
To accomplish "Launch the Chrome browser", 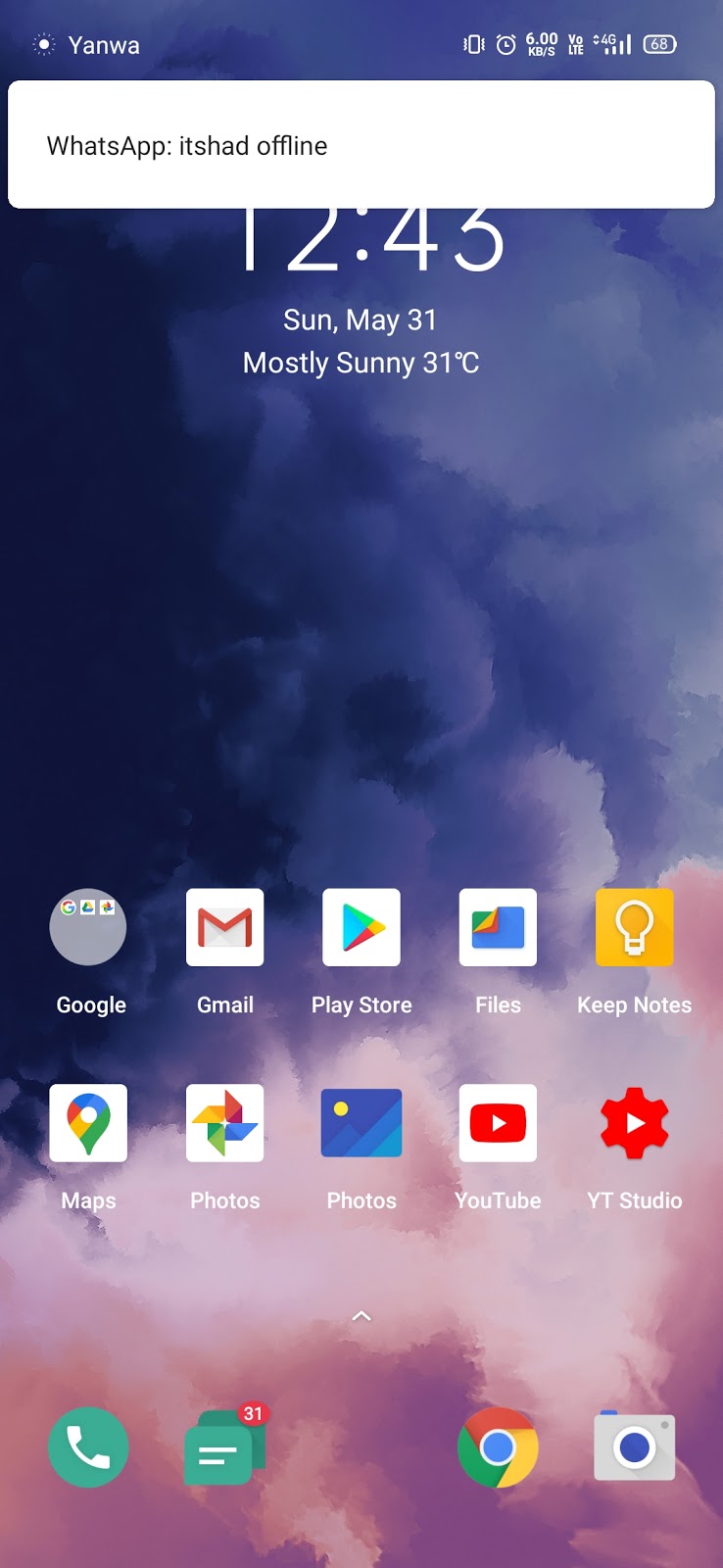I will (498, 1446).
